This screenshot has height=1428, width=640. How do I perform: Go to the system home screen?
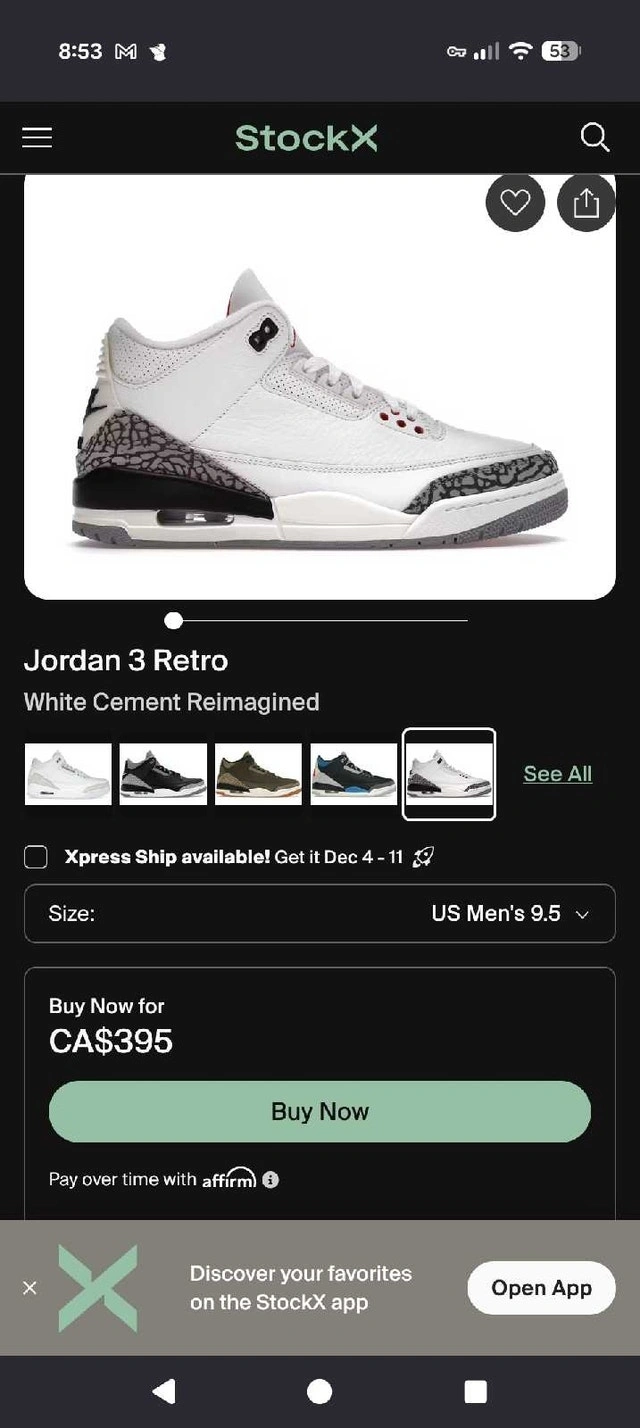point(320,1391)
